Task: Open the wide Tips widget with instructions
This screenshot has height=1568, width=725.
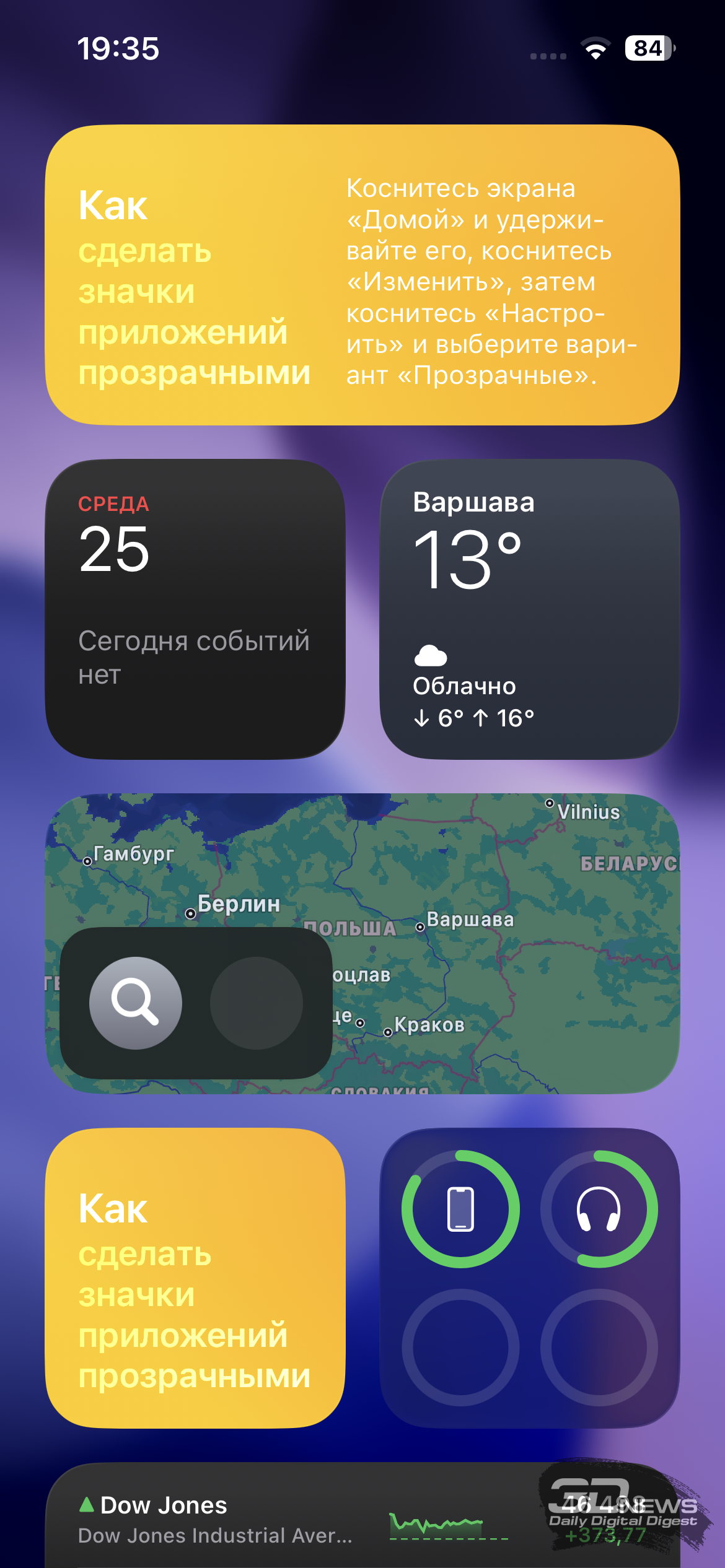Action: pyautogui.click(x=362, y=275)
